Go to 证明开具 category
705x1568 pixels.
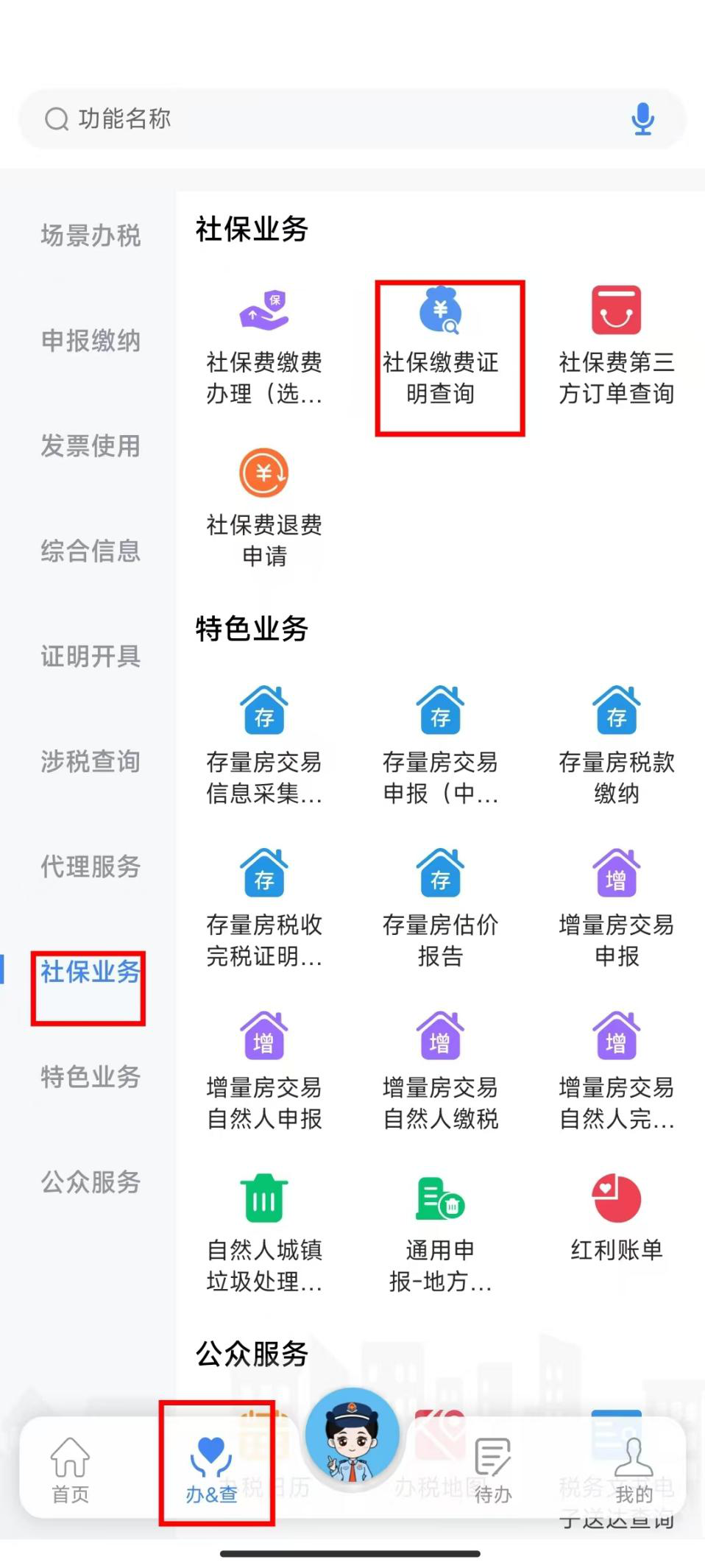tap(90, 656)
